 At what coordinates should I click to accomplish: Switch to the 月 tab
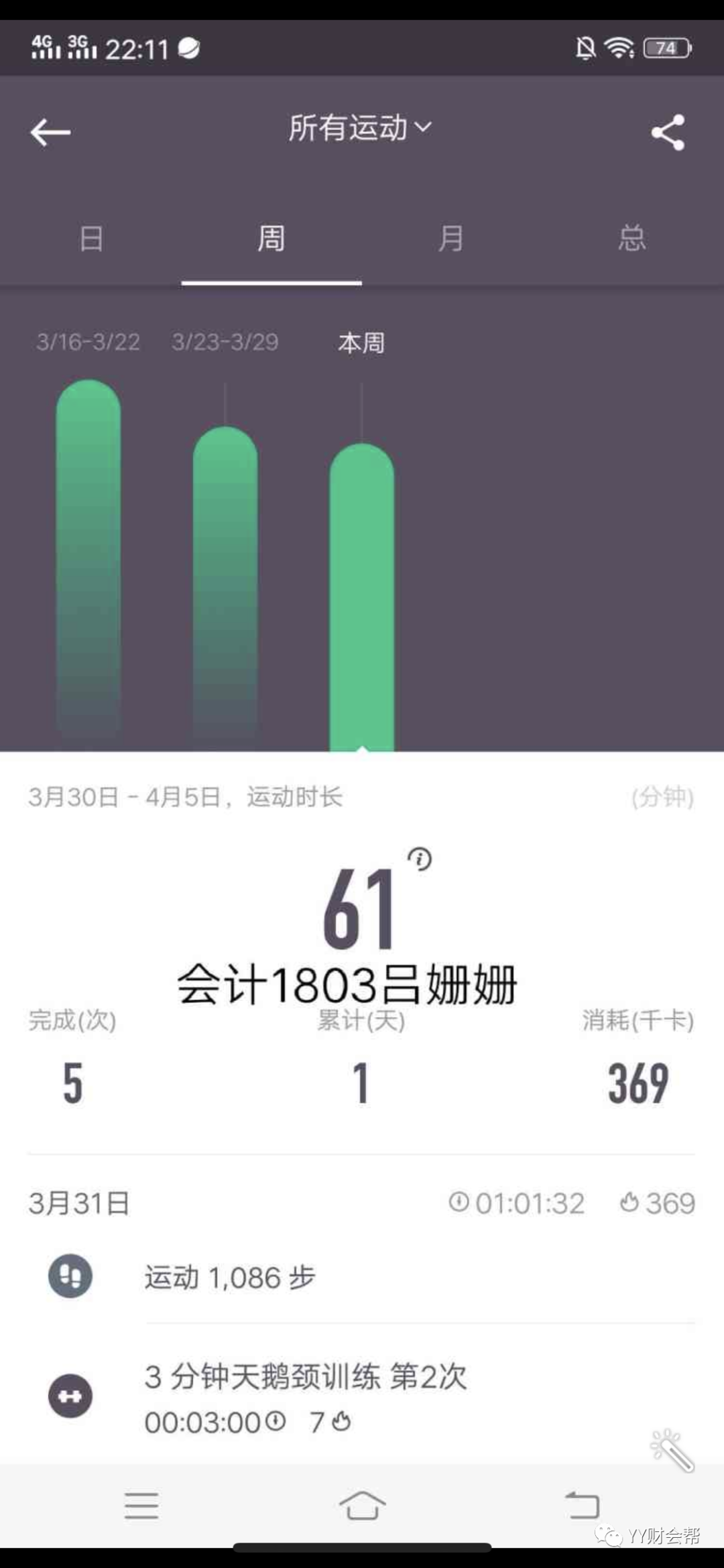[x=450, y=239]
